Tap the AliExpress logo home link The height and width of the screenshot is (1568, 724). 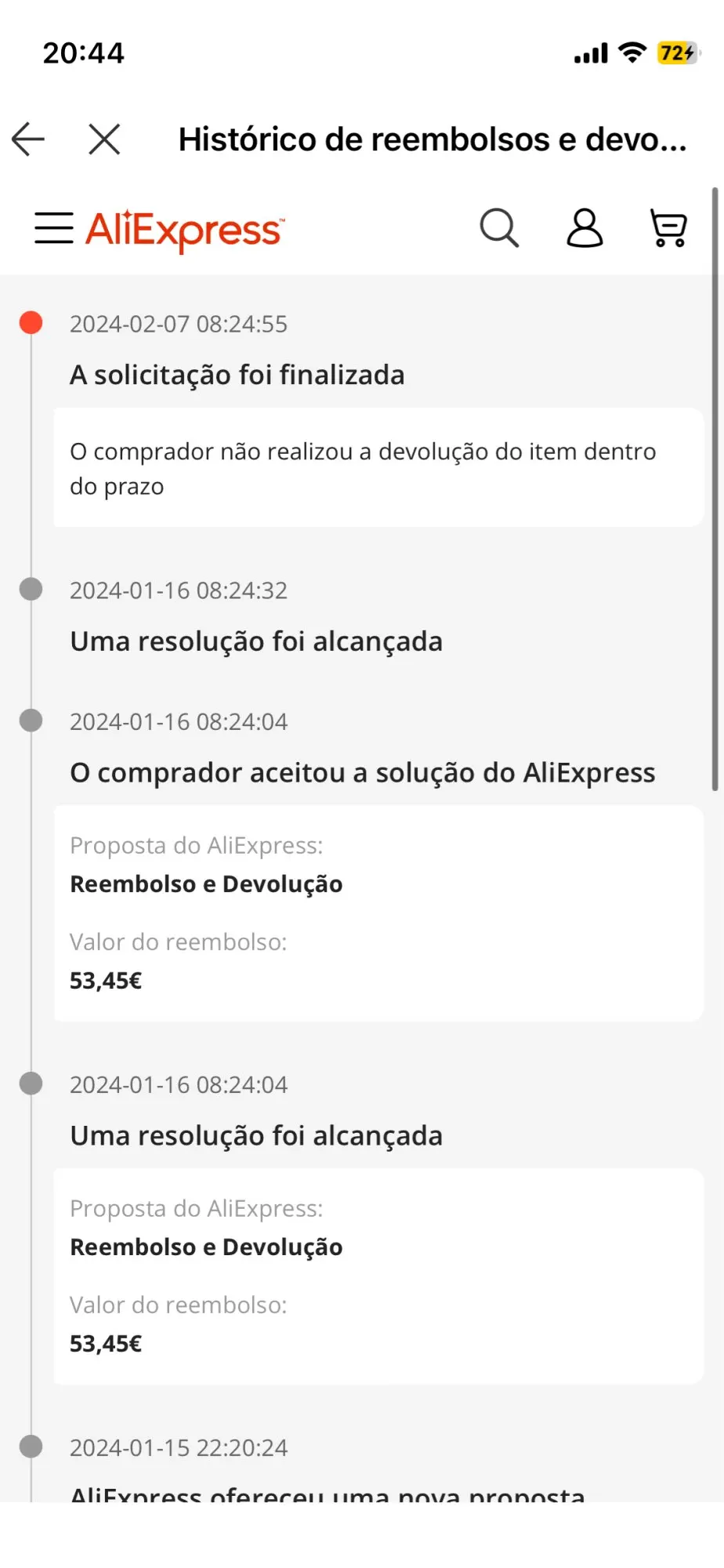pos(185,230)
